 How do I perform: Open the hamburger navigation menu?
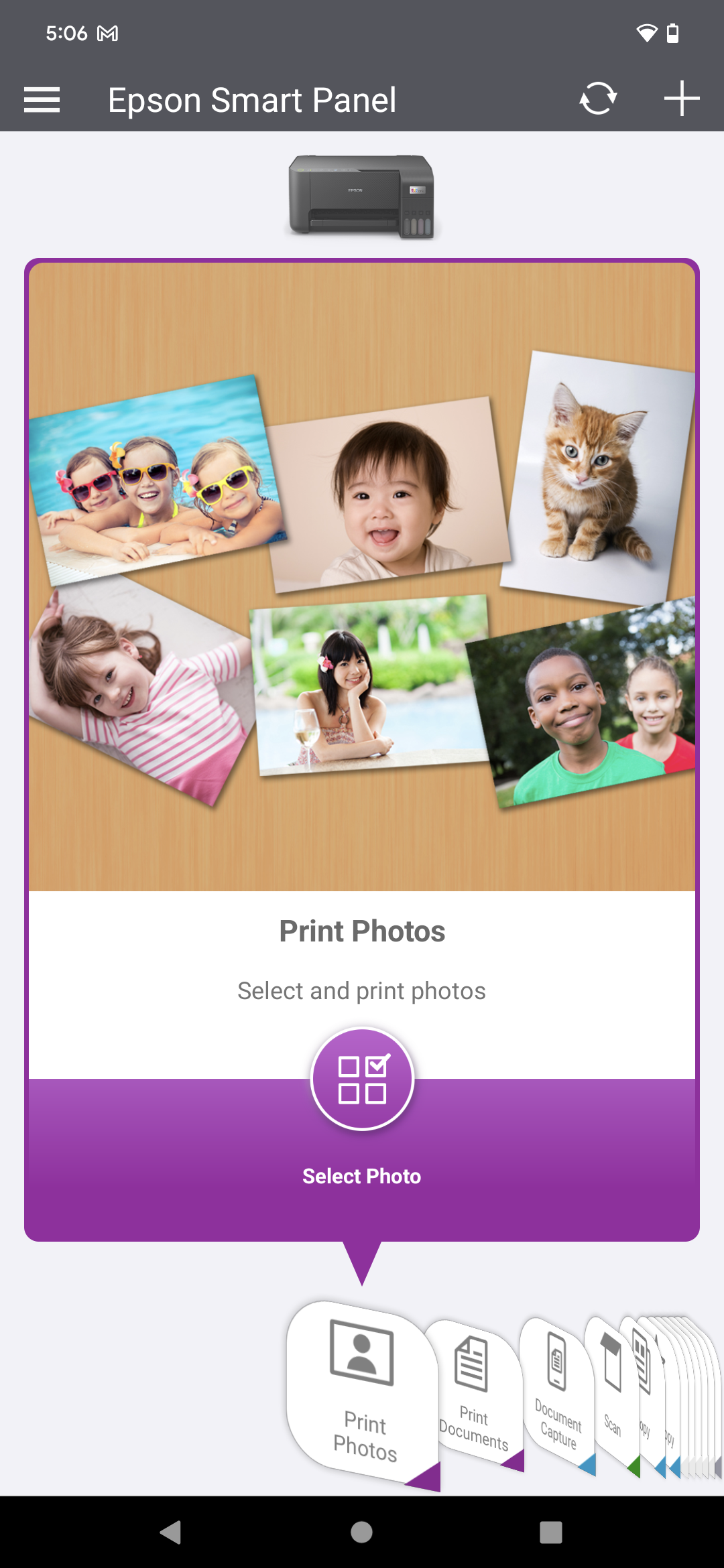pos(42,100)
